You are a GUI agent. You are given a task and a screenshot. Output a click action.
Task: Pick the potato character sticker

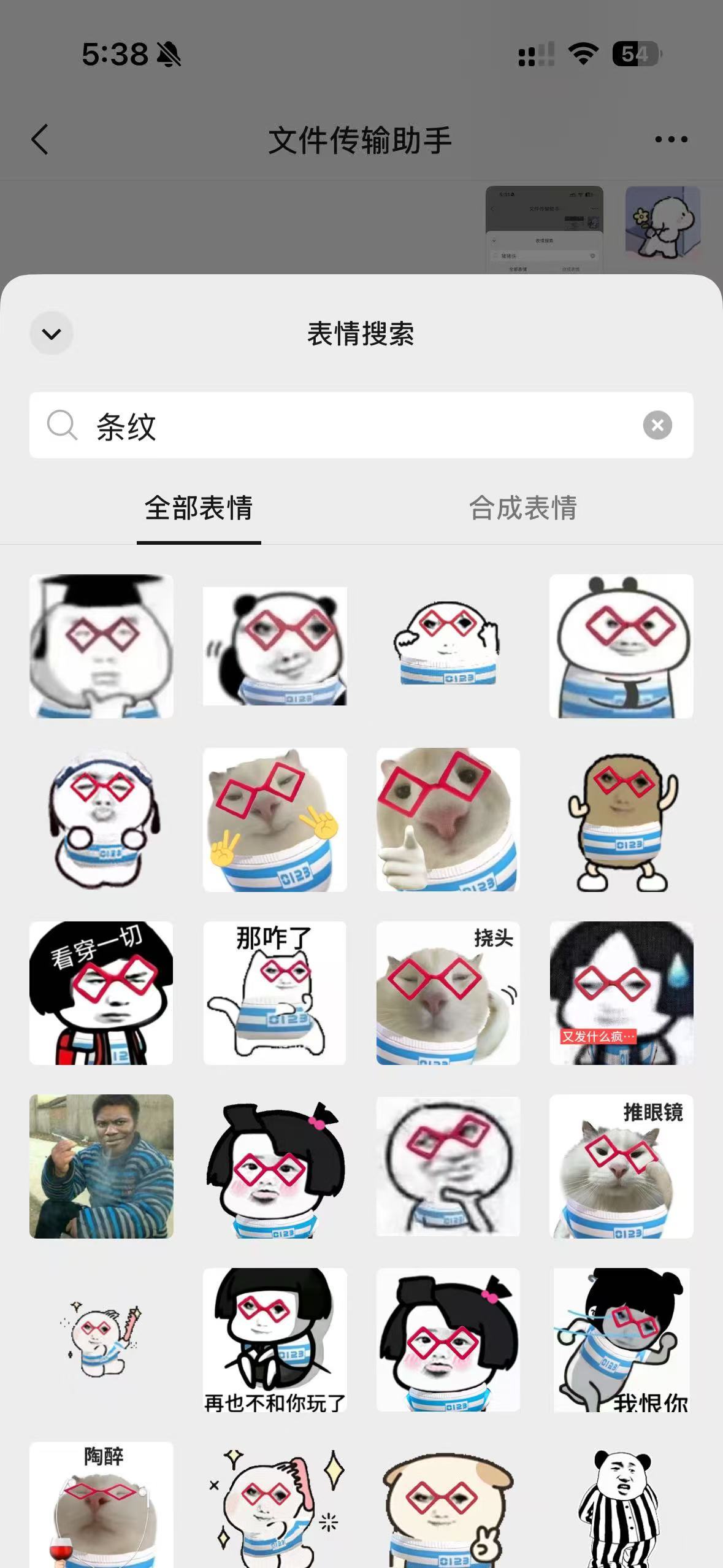tap(621, 820)
